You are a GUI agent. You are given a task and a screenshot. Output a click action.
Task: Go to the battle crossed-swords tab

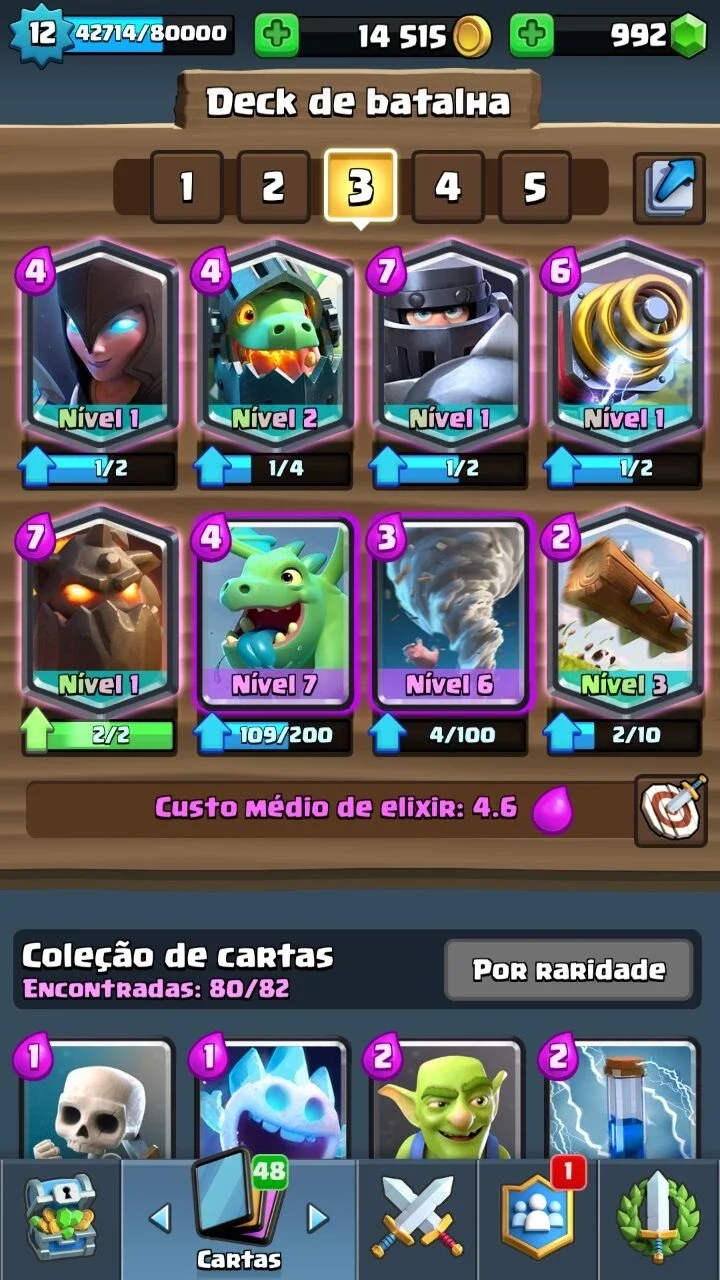coord(417,1217)
